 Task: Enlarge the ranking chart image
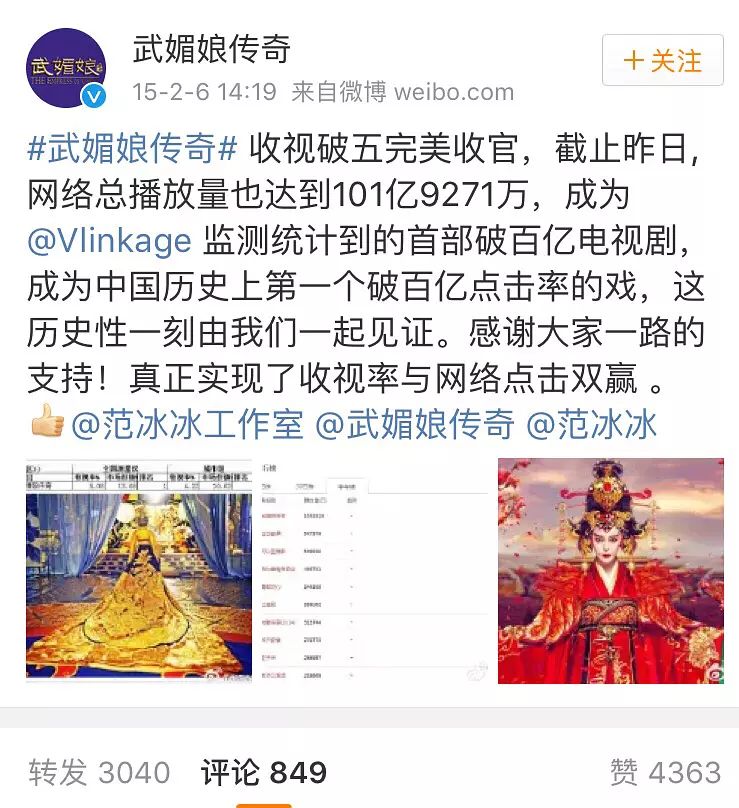pyautogui.click(x=375, y=571)
